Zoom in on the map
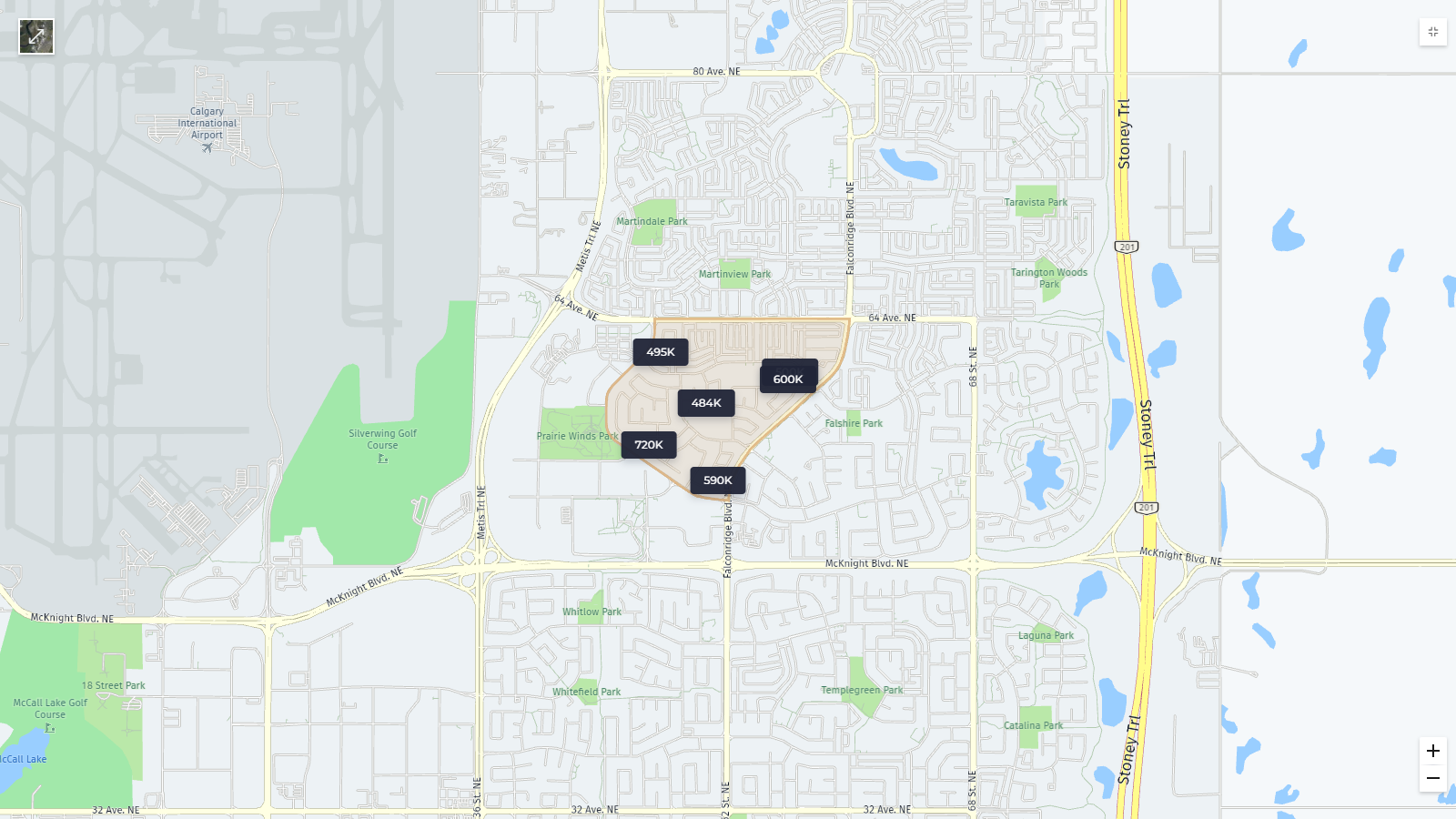Screen dimensions: 1456x819 [1432, 751]
